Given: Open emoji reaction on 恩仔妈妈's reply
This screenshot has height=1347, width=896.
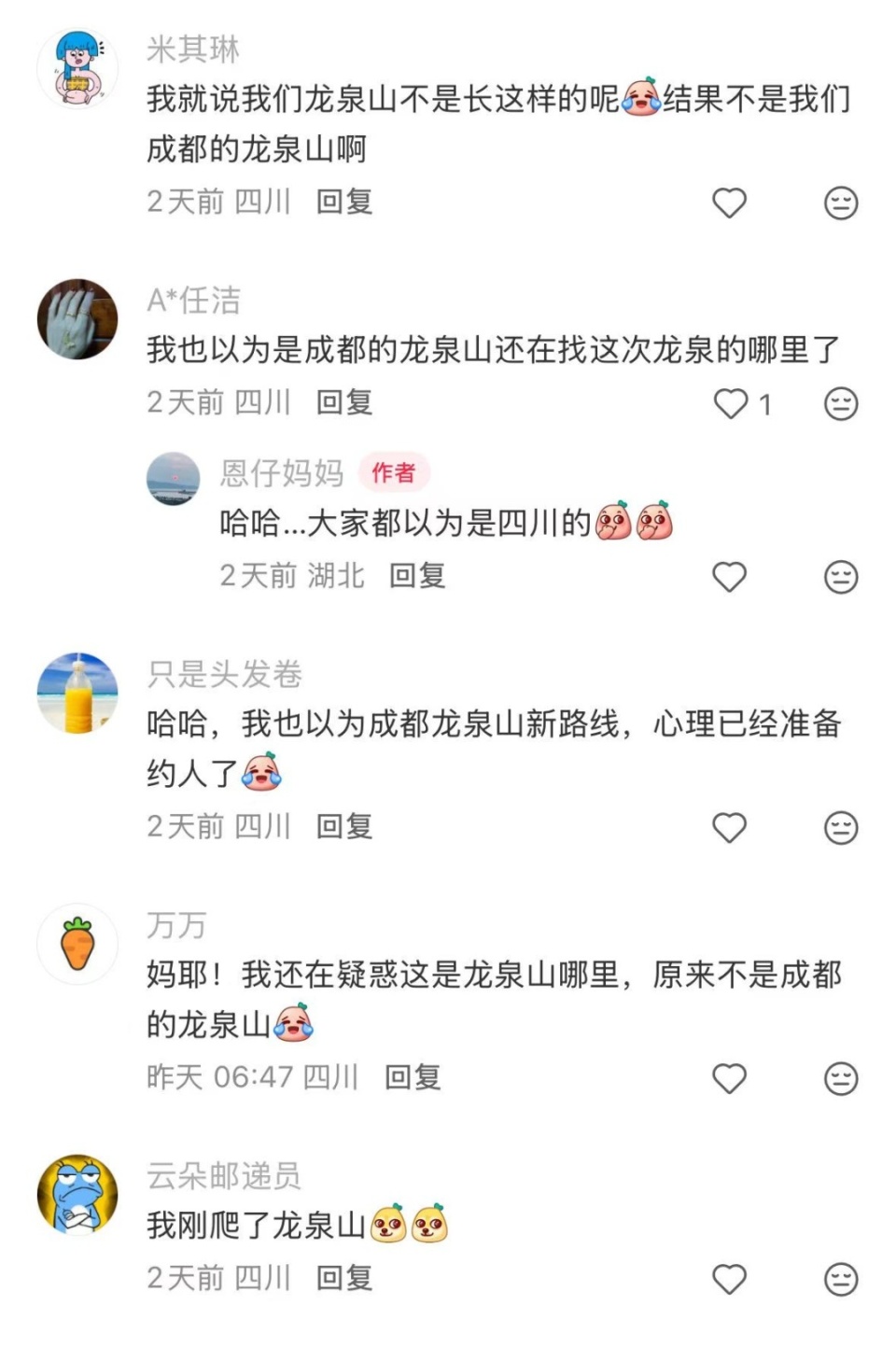Looking at the screenshot, I should pos(841,576).
